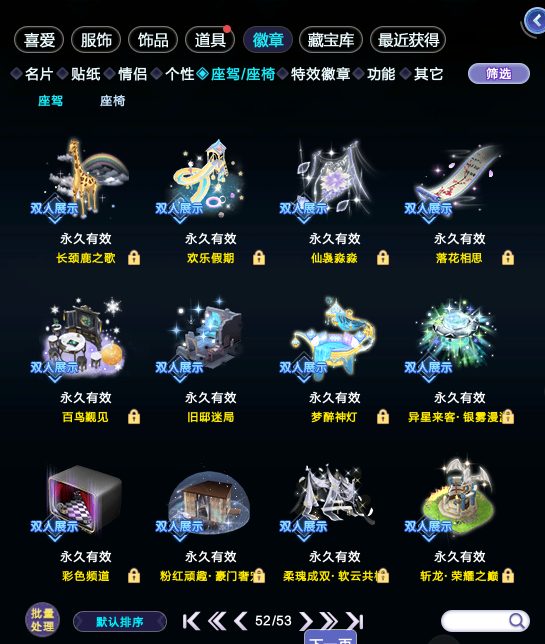Viewport: 545px width, 644px height.
Task: Switch to the 服饰 tab
Action: (x=96, y=40)
